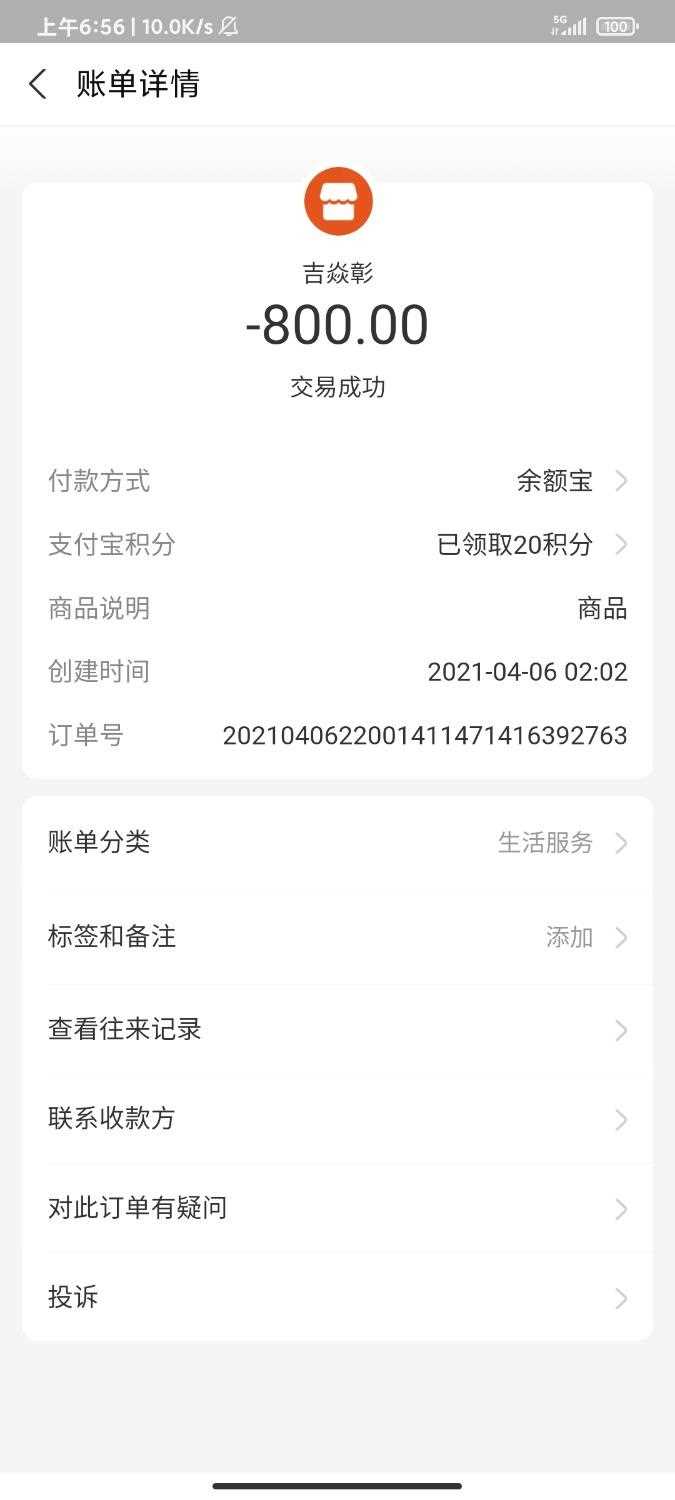This screenshot has height=1500, width=675.
Task: Open 付款方式 余额宝 details
Action: [570, 481]
